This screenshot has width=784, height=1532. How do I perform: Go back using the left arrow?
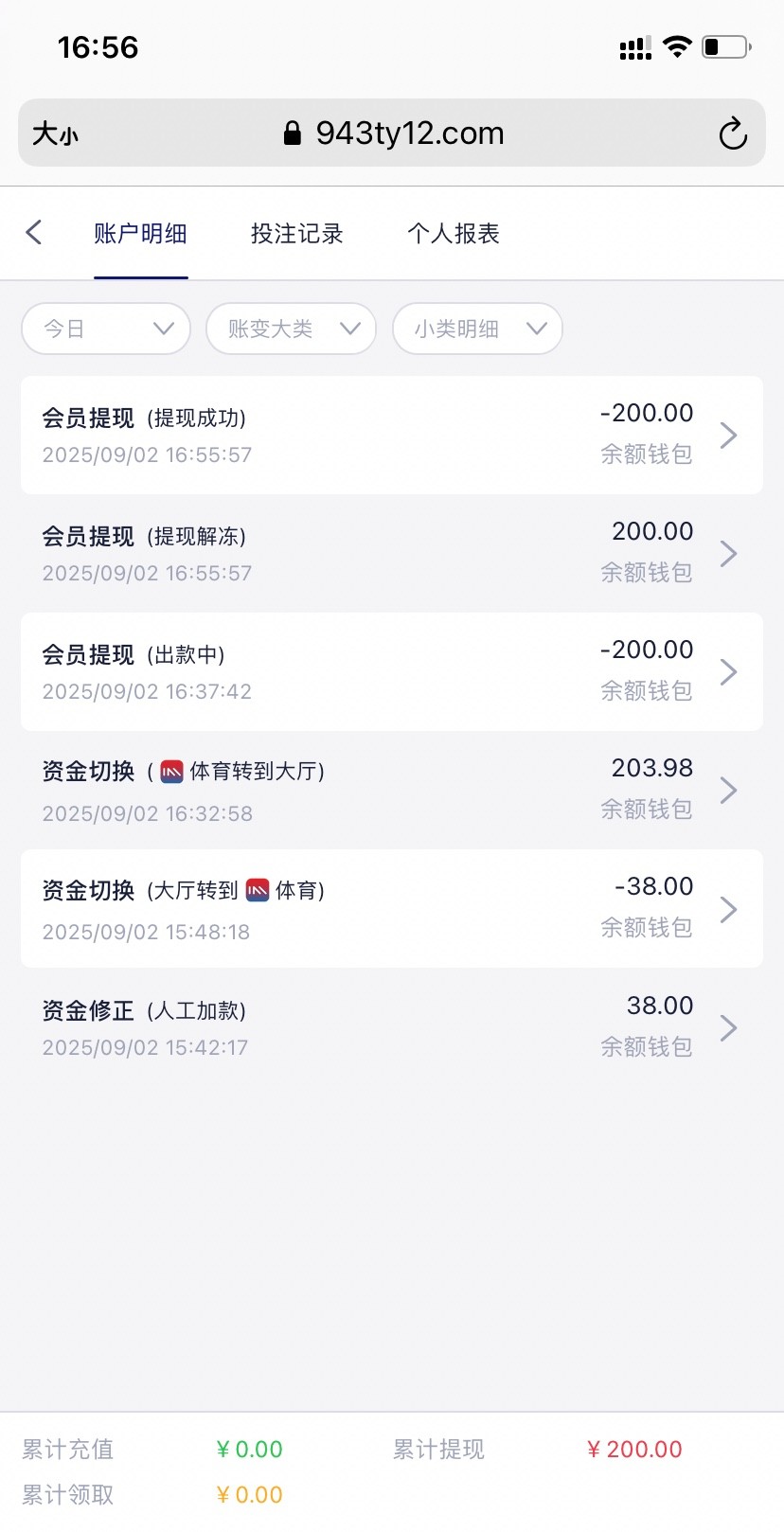pos(34,233)
